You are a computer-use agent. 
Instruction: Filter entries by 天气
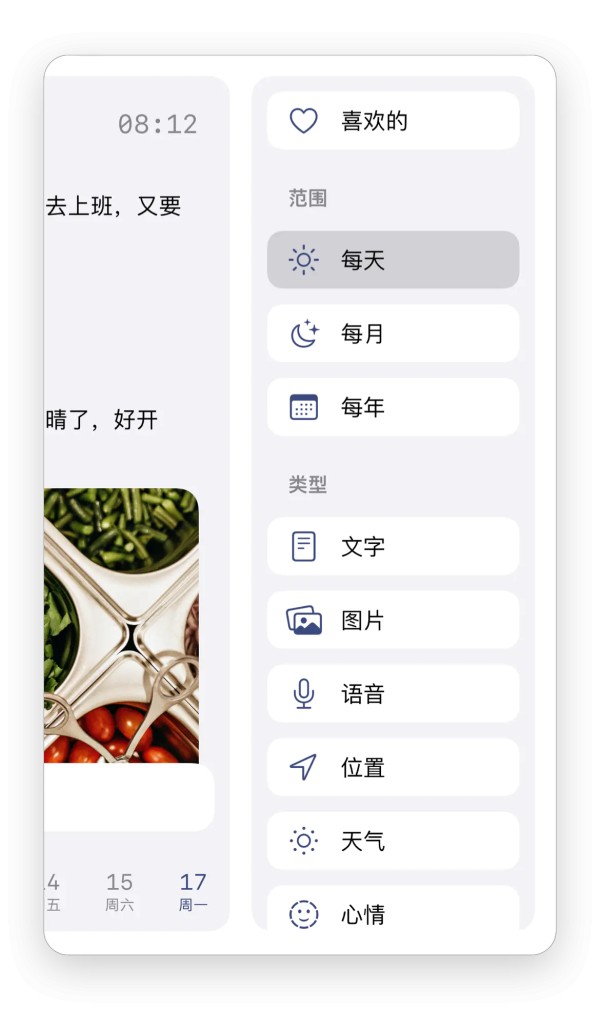(393, 841)
